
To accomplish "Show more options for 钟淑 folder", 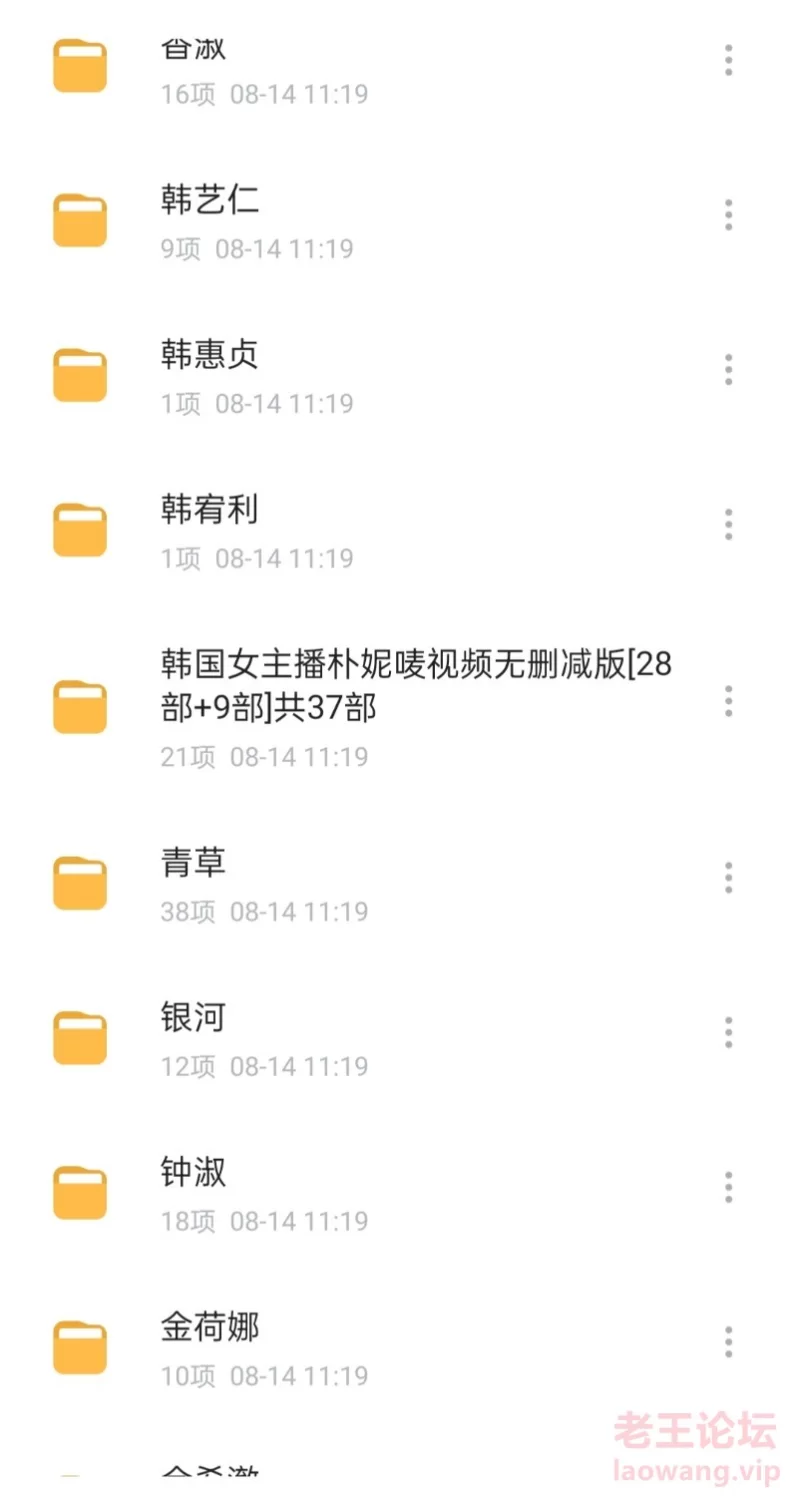I will 728,1187.
